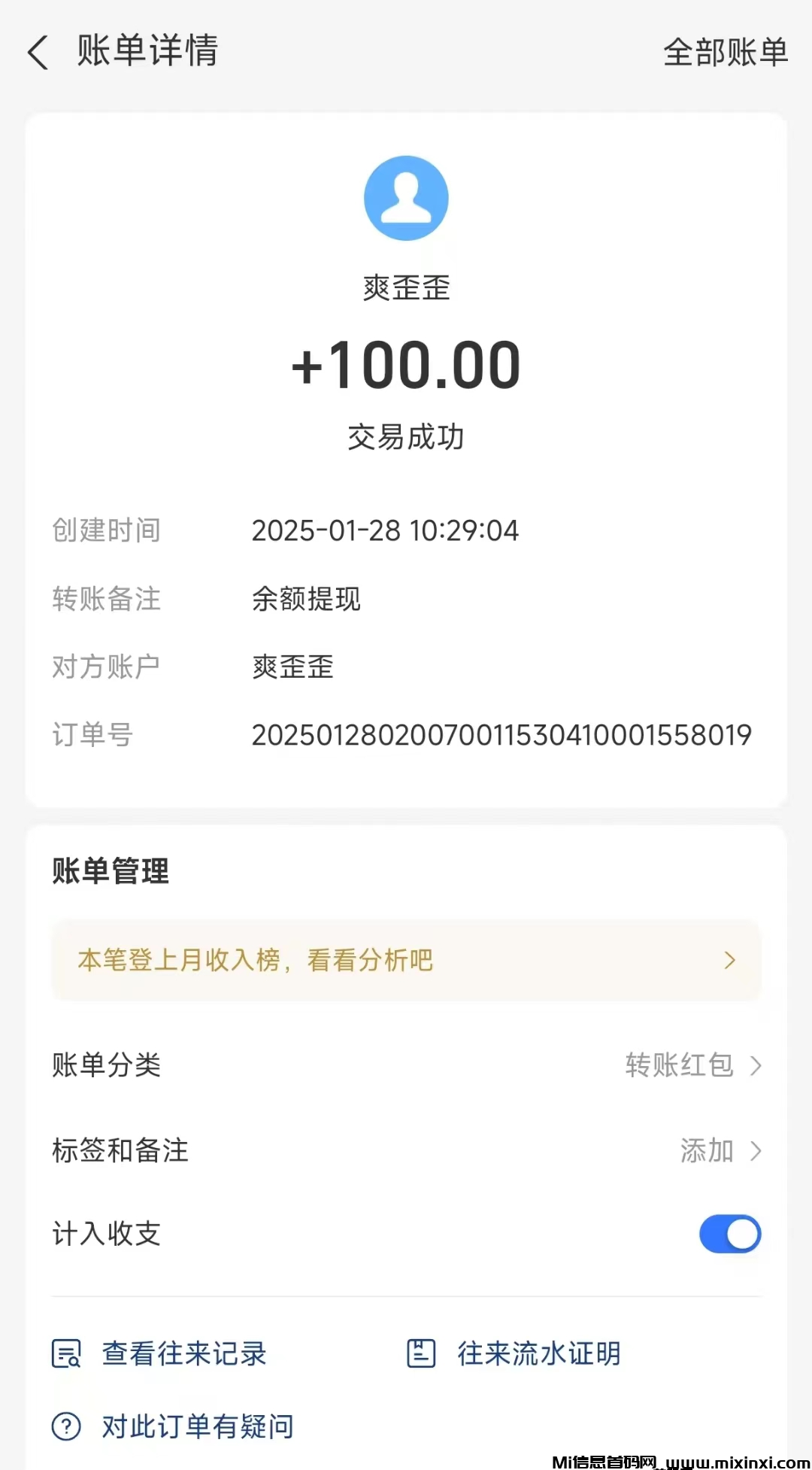The height and width of the screenshot is (1470, 812).
Task: Open 全部账单 in the top right
Action: tap(724, 53)
